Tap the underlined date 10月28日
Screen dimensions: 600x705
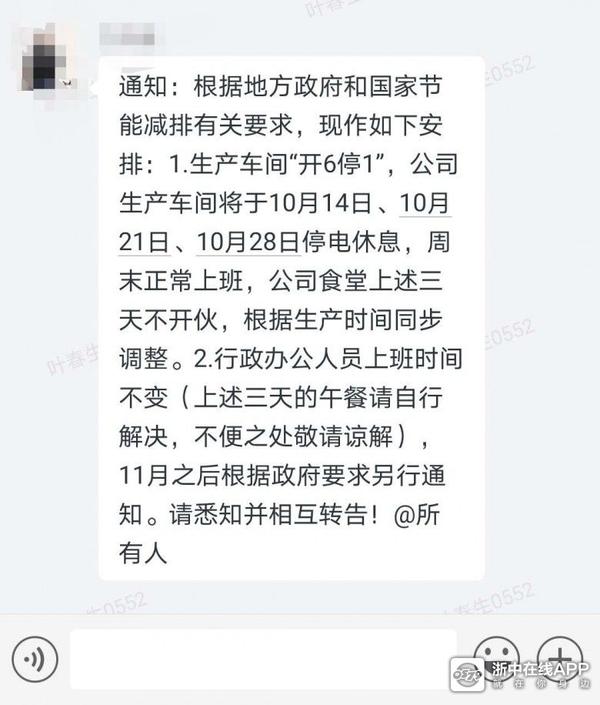(x=247, y=241)
